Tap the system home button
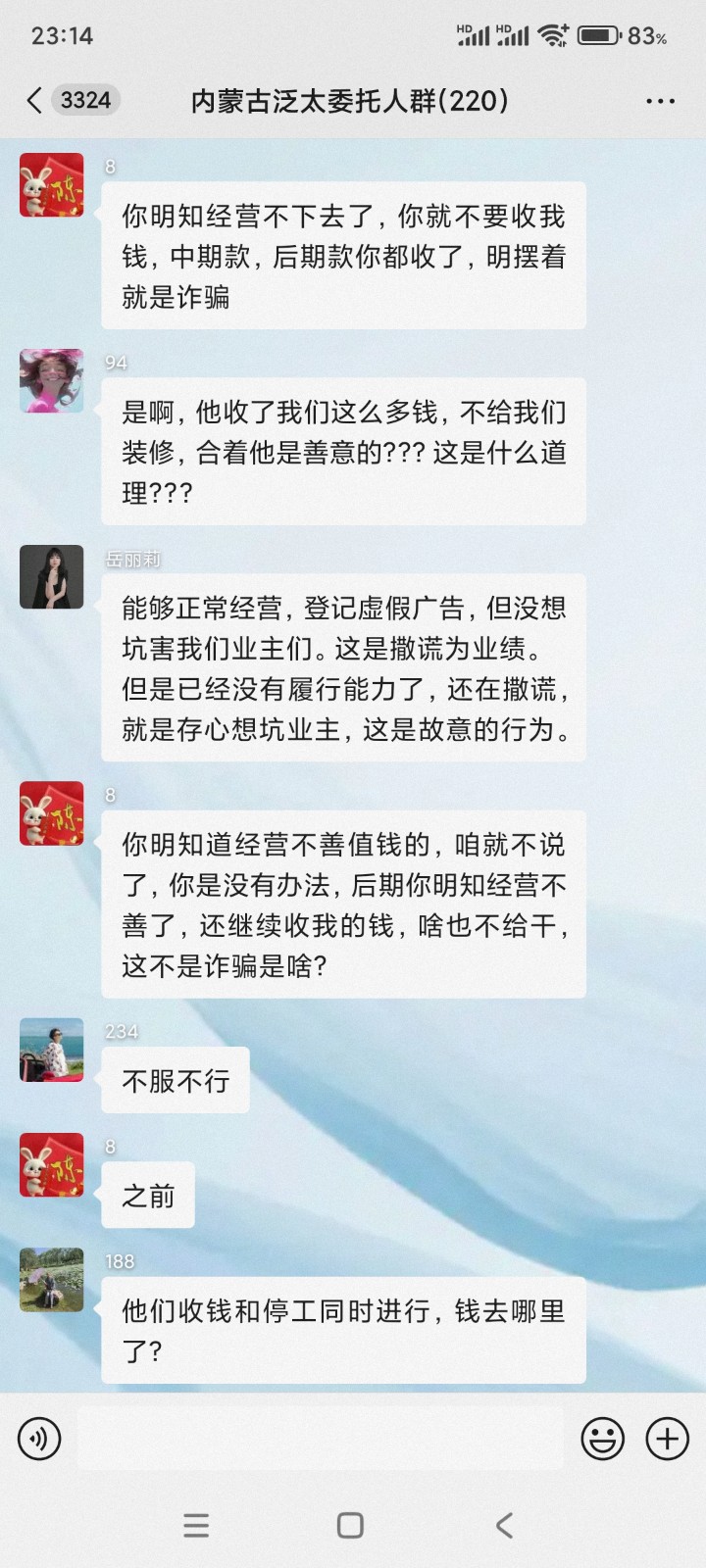The image size is (706, 1568). pyautogui.click(x=350, y=1525)
